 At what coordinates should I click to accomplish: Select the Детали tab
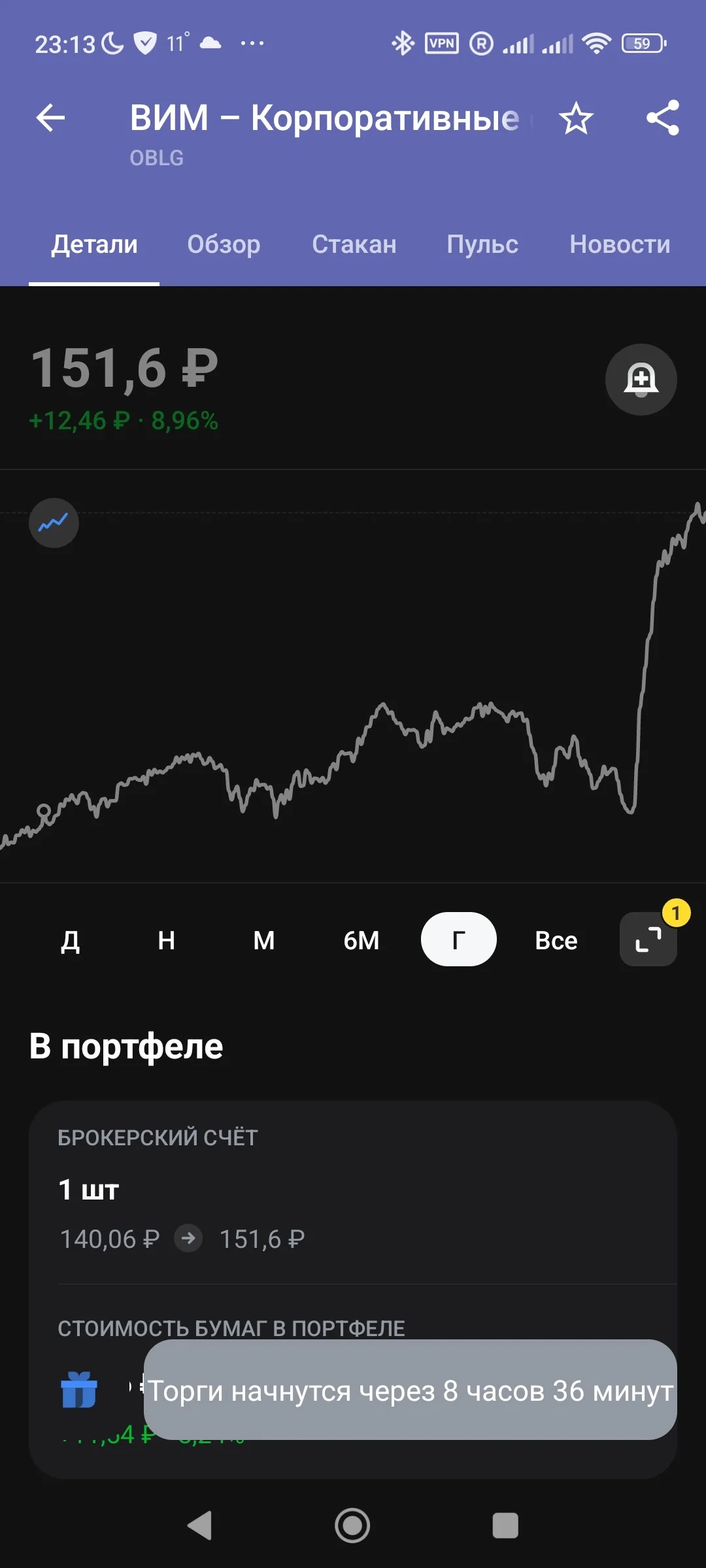[x=94, y=244]
